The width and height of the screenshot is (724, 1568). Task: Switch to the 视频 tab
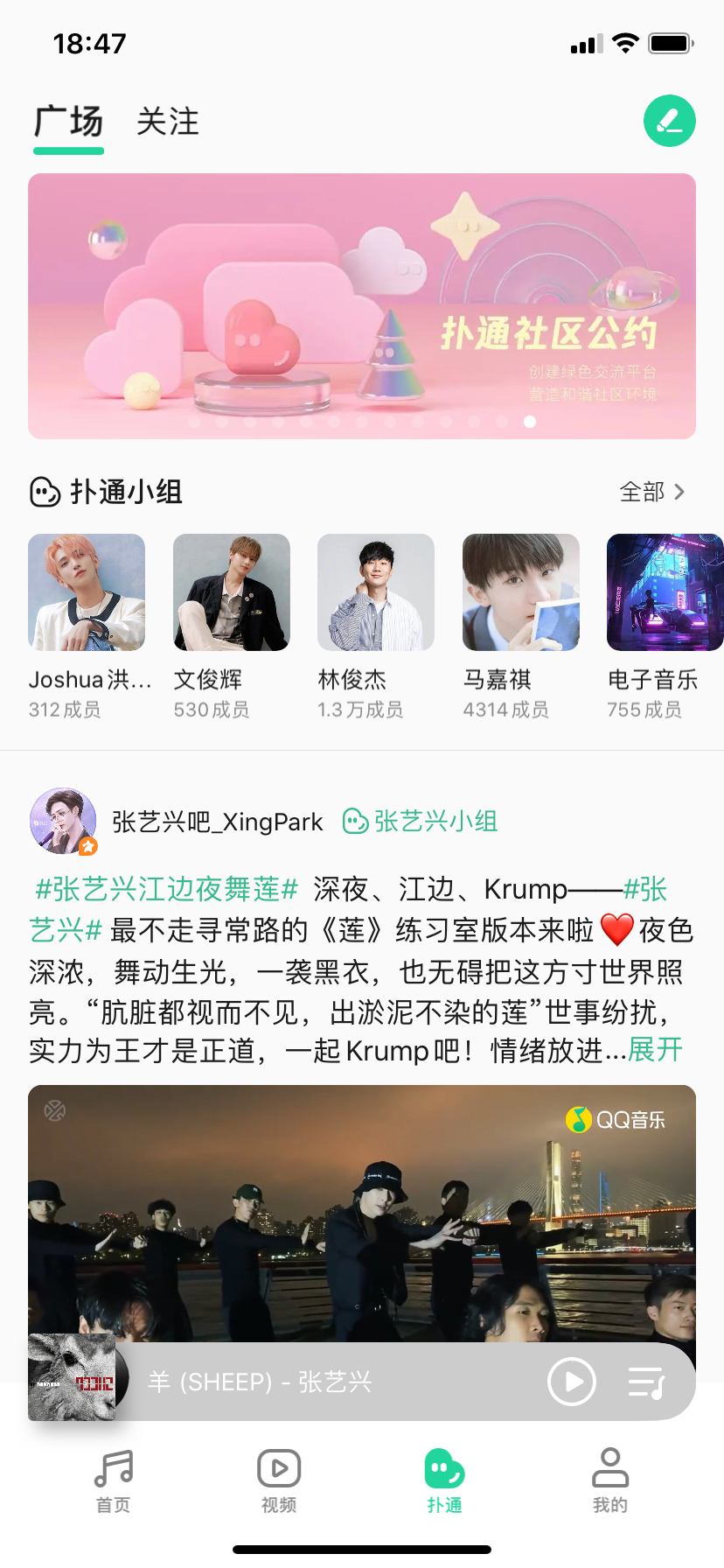coord(279,1480)
